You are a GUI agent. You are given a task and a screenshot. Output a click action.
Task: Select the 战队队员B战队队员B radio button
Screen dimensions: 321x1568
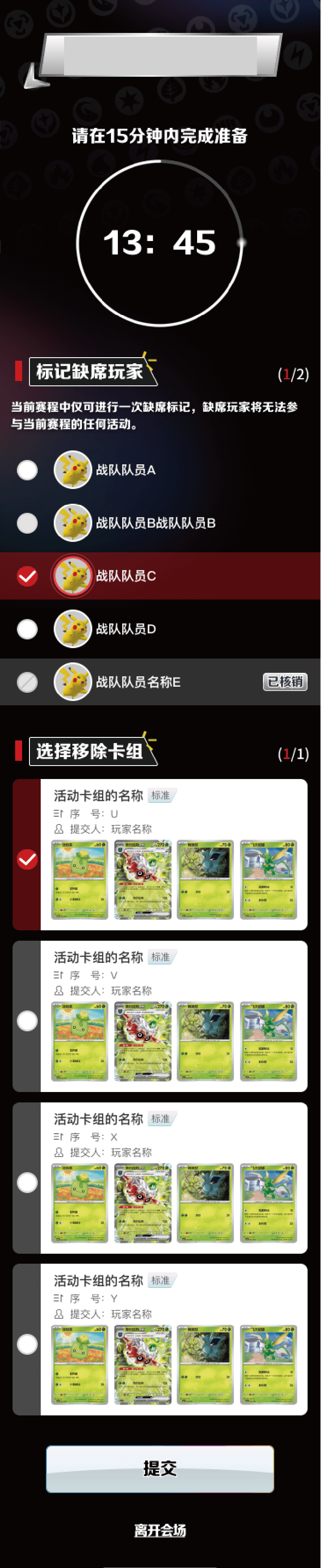(27, 523)
